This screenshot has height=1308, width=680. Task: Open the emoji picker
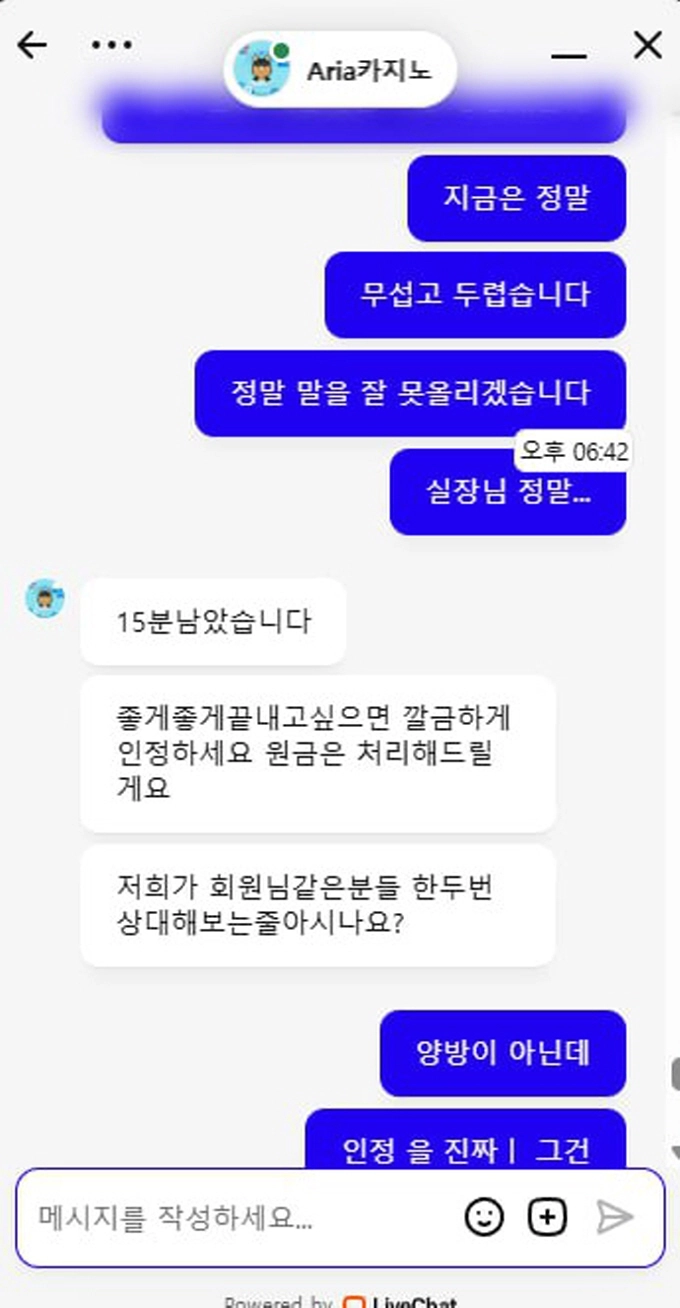click(x=484, y=1217)
